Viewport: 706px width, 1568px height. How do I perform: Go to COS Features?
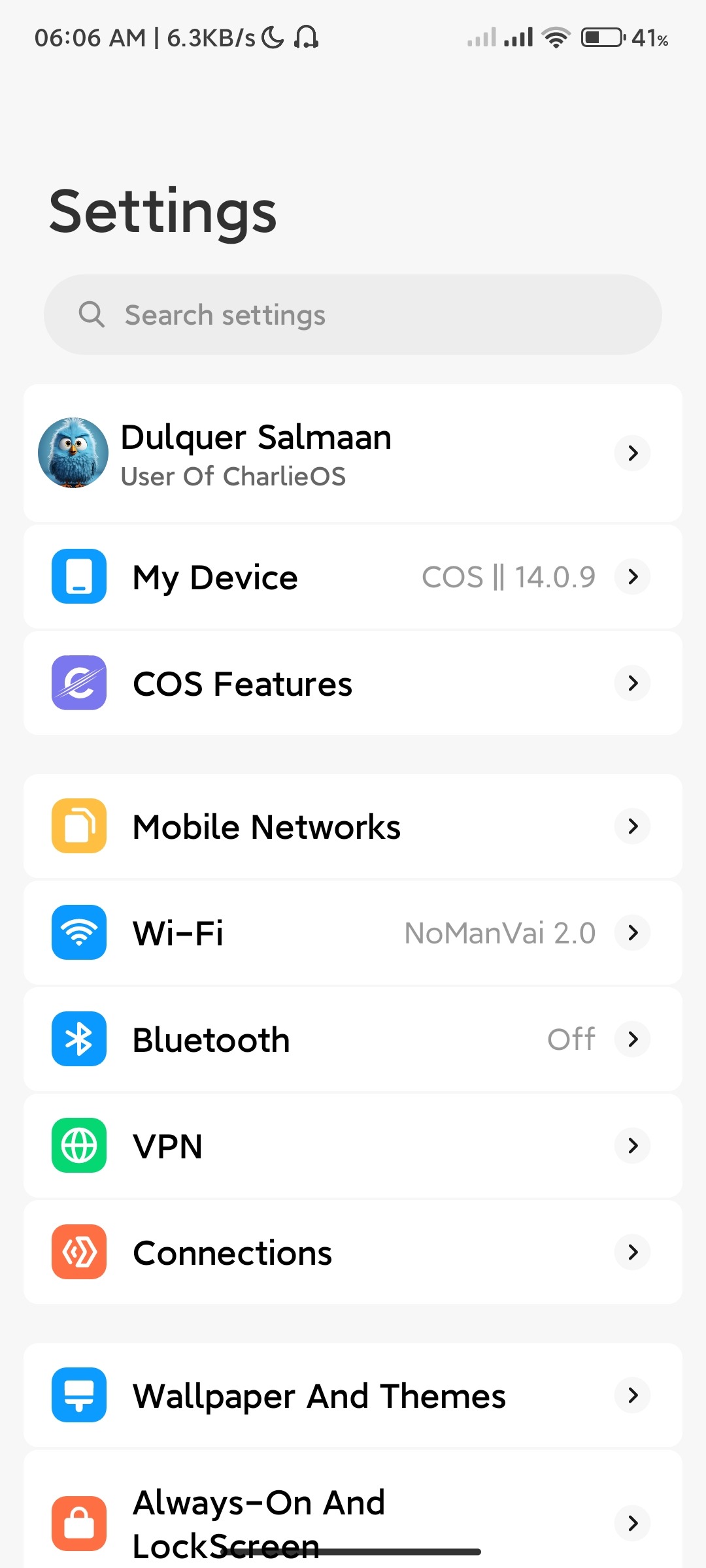353,683
